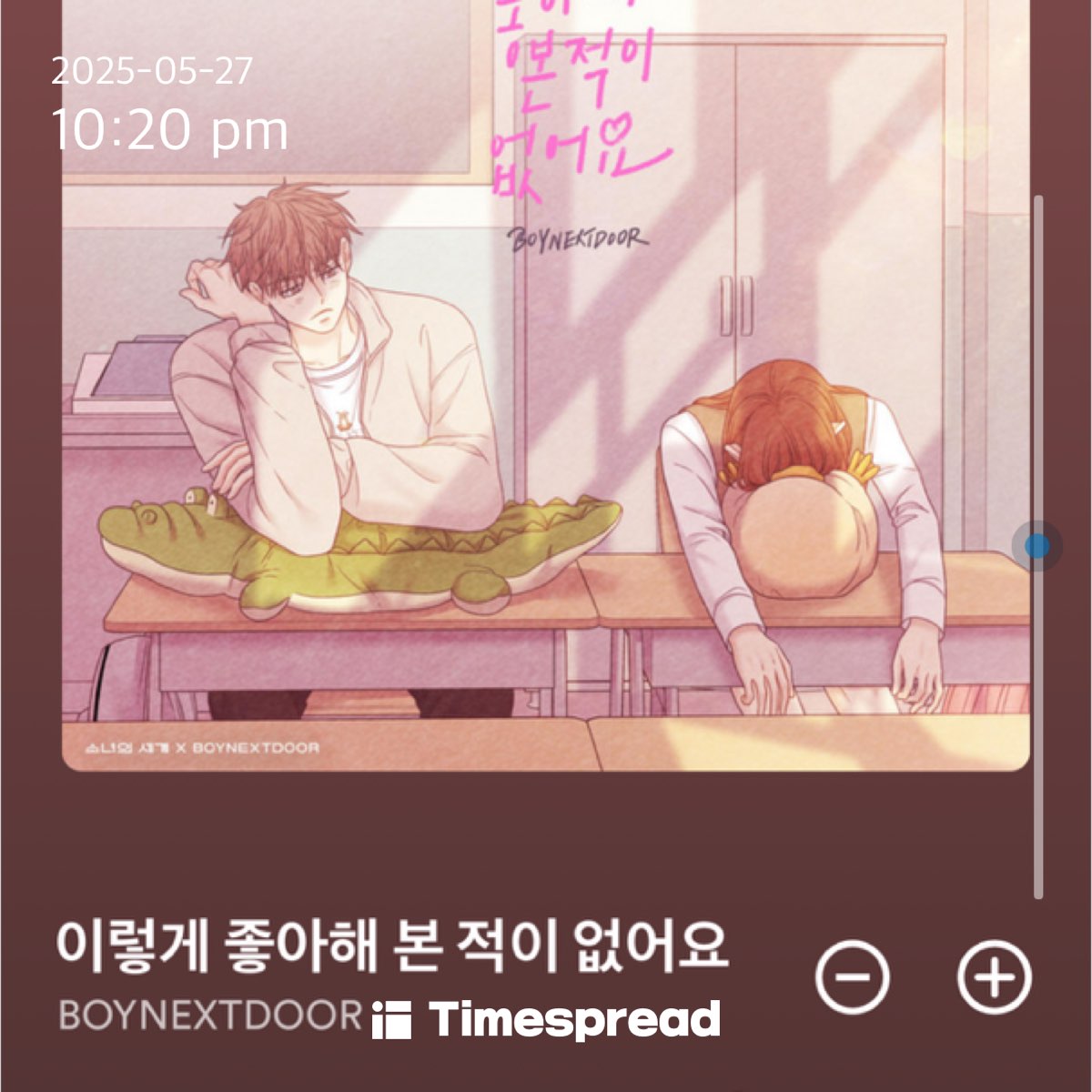Tap the vertical slider's blue handle

(1036, 546)
